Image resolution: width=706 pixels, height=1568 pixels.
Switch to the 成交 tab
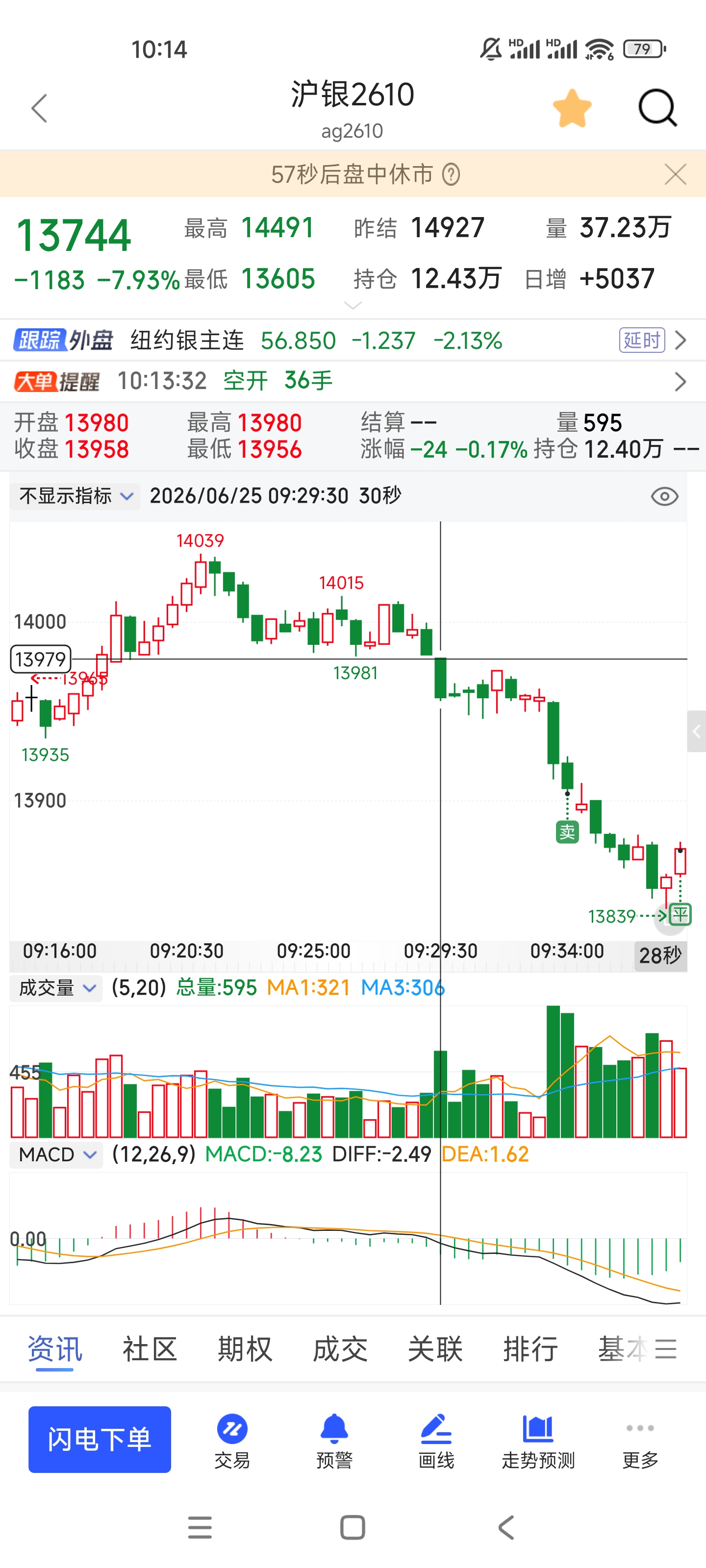340,1349
